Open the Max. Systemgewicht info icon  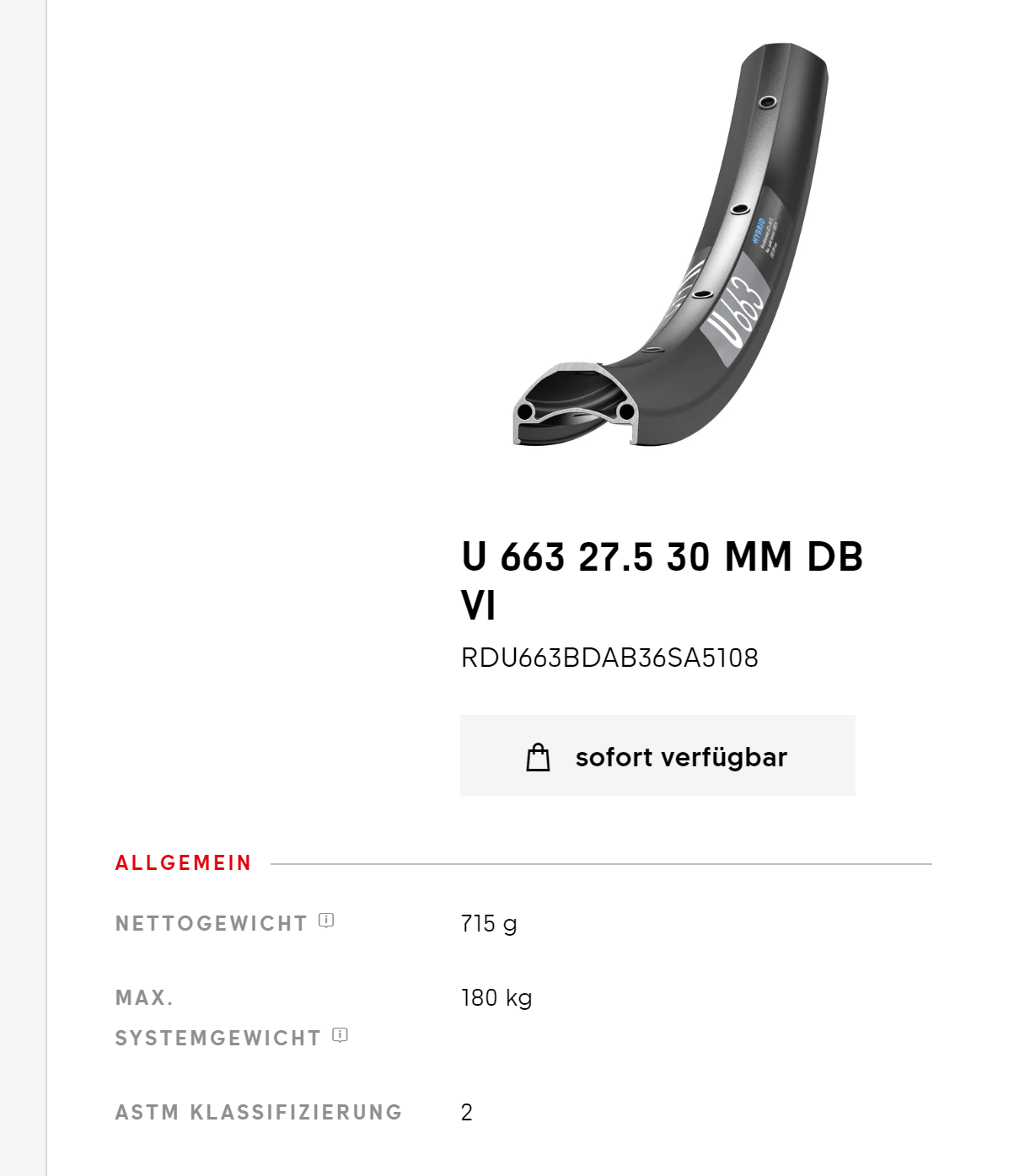(x=340, y=1035)
